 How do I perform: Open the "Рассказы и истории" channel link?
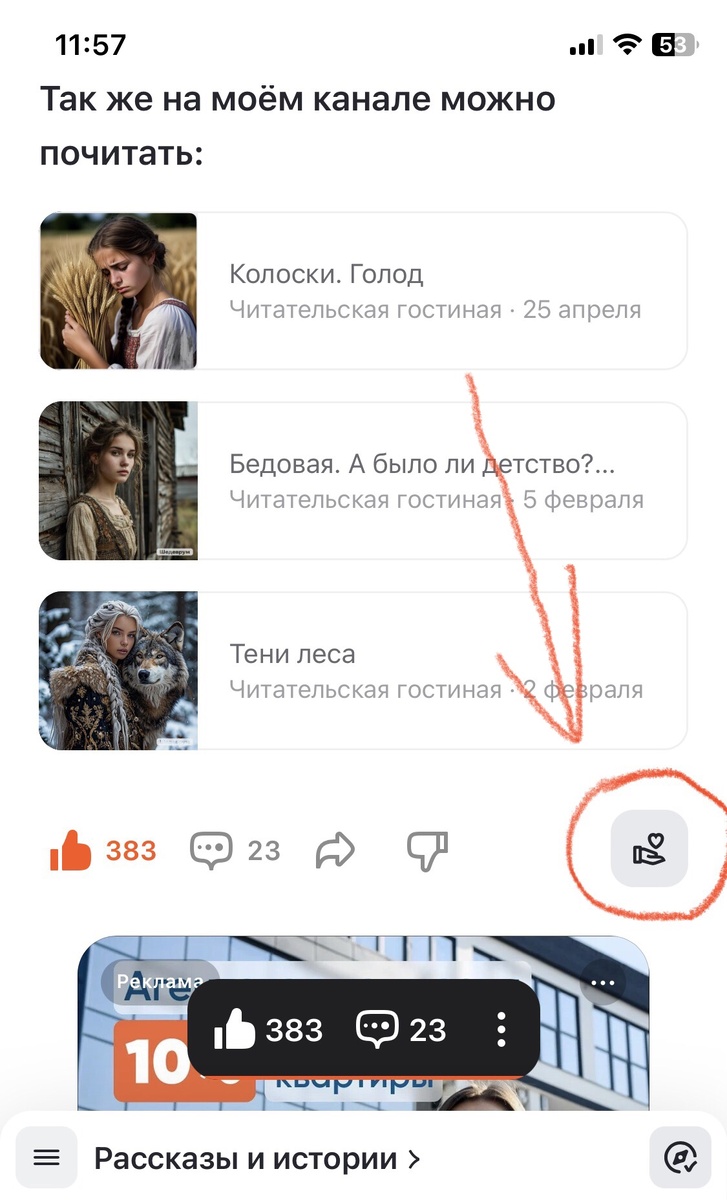(257, 1159)
